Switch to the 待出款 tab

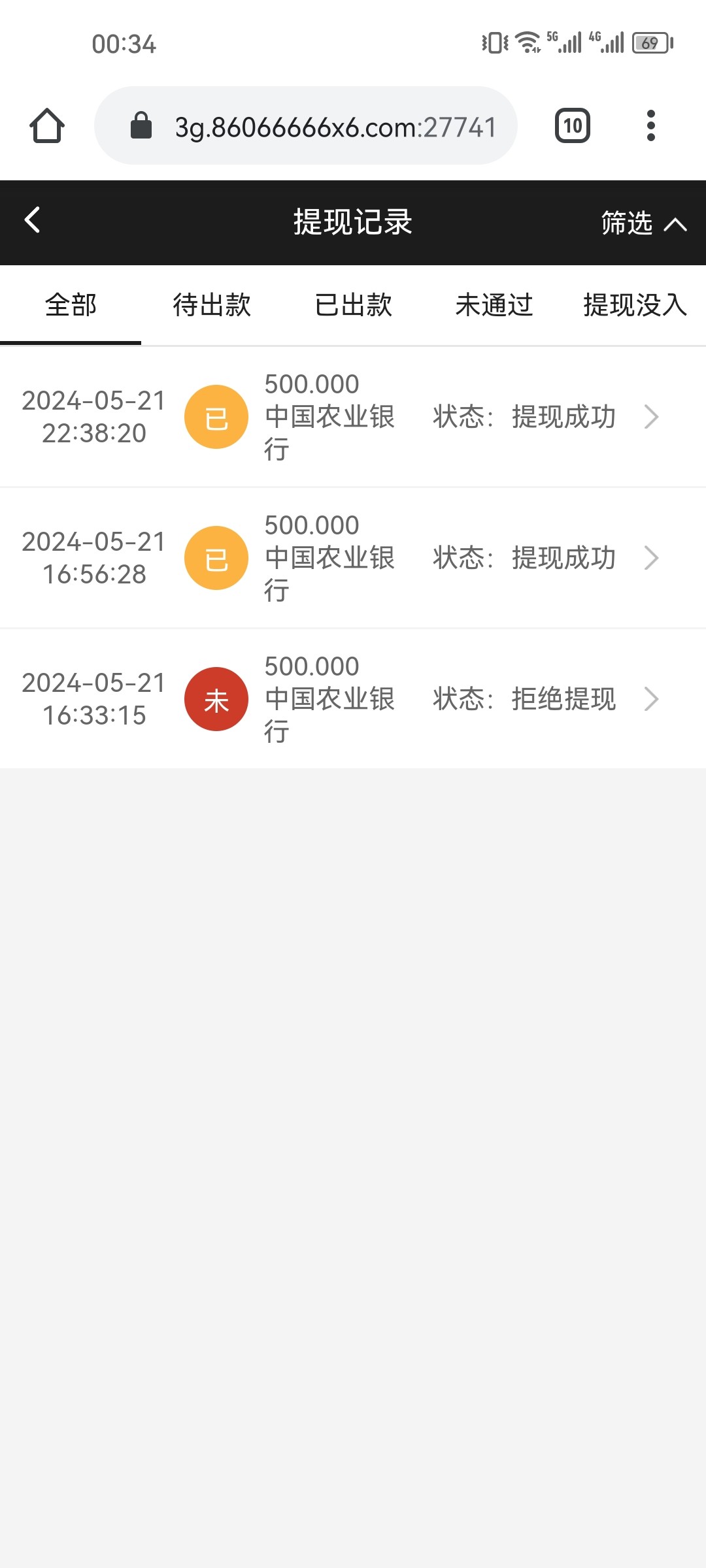point(210,304)
